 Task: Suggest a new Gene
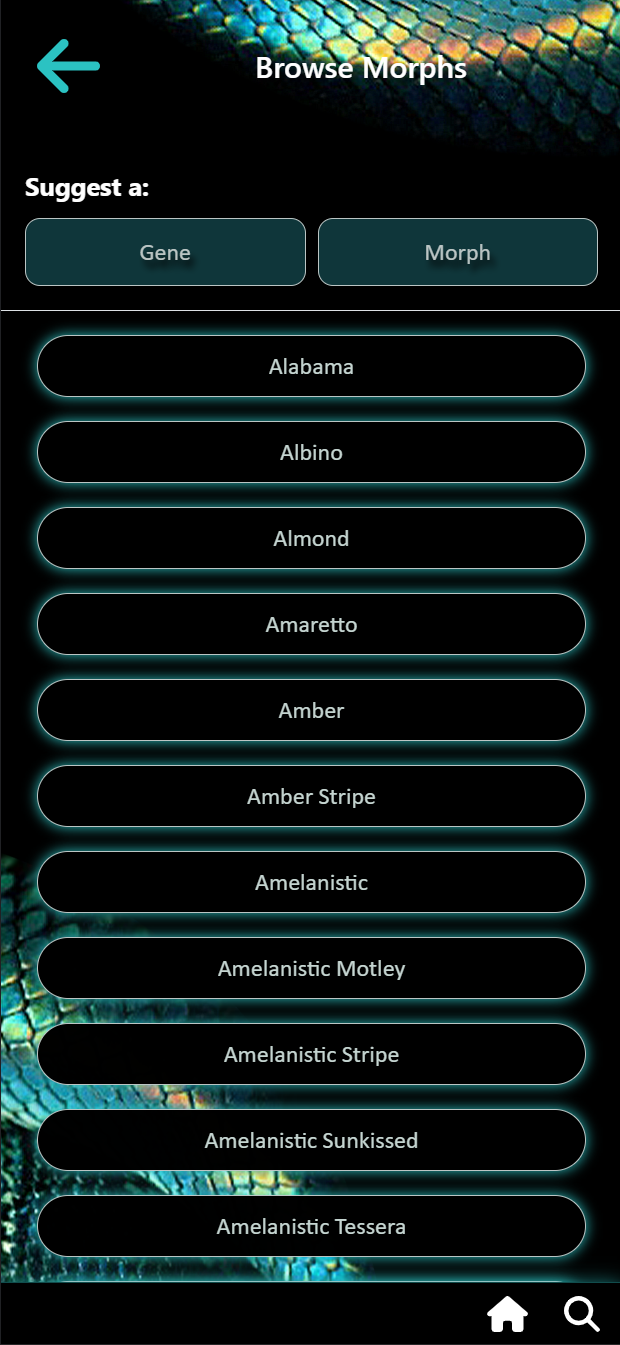[165, 252]
